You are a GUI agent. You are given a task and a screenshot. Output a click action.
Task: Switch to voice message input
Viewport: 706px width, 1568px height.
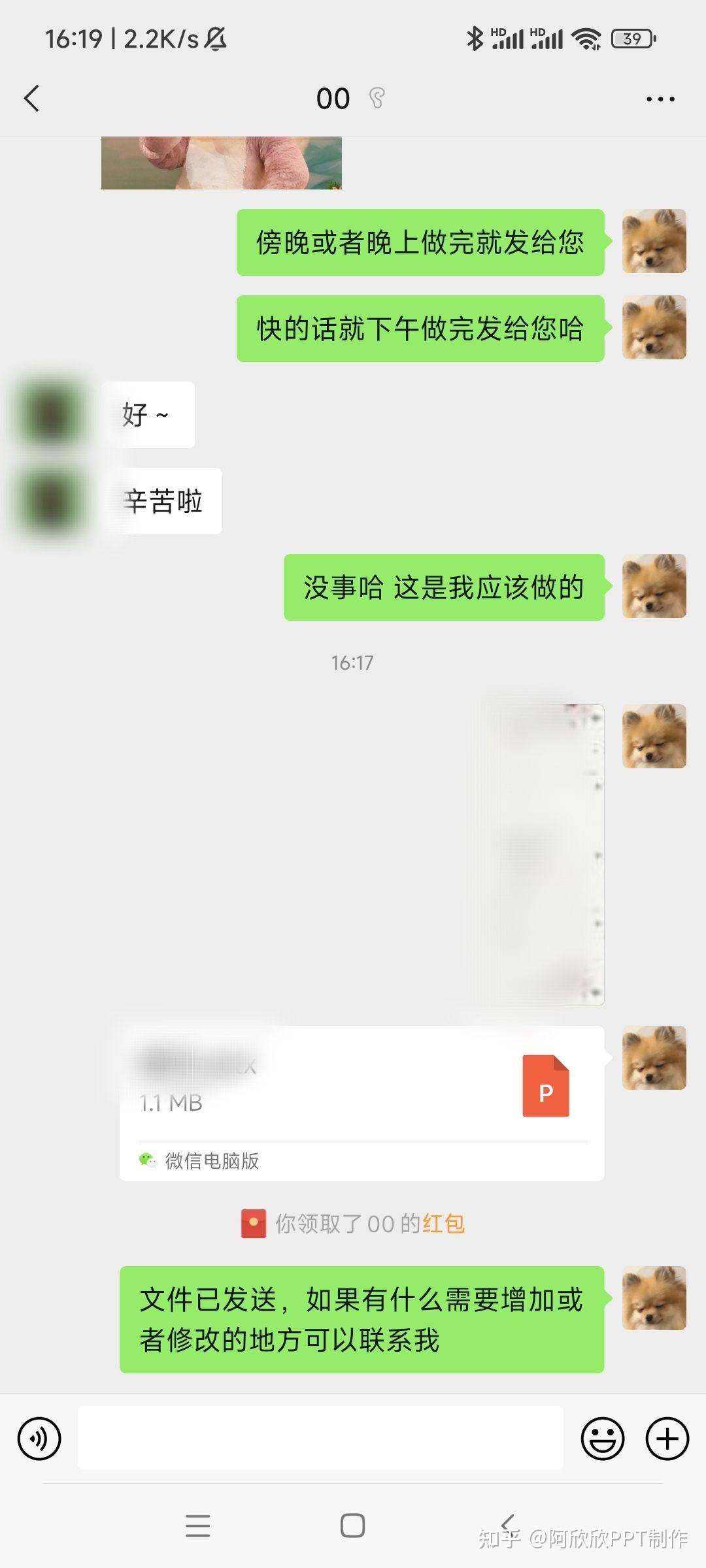[39, 1438]
